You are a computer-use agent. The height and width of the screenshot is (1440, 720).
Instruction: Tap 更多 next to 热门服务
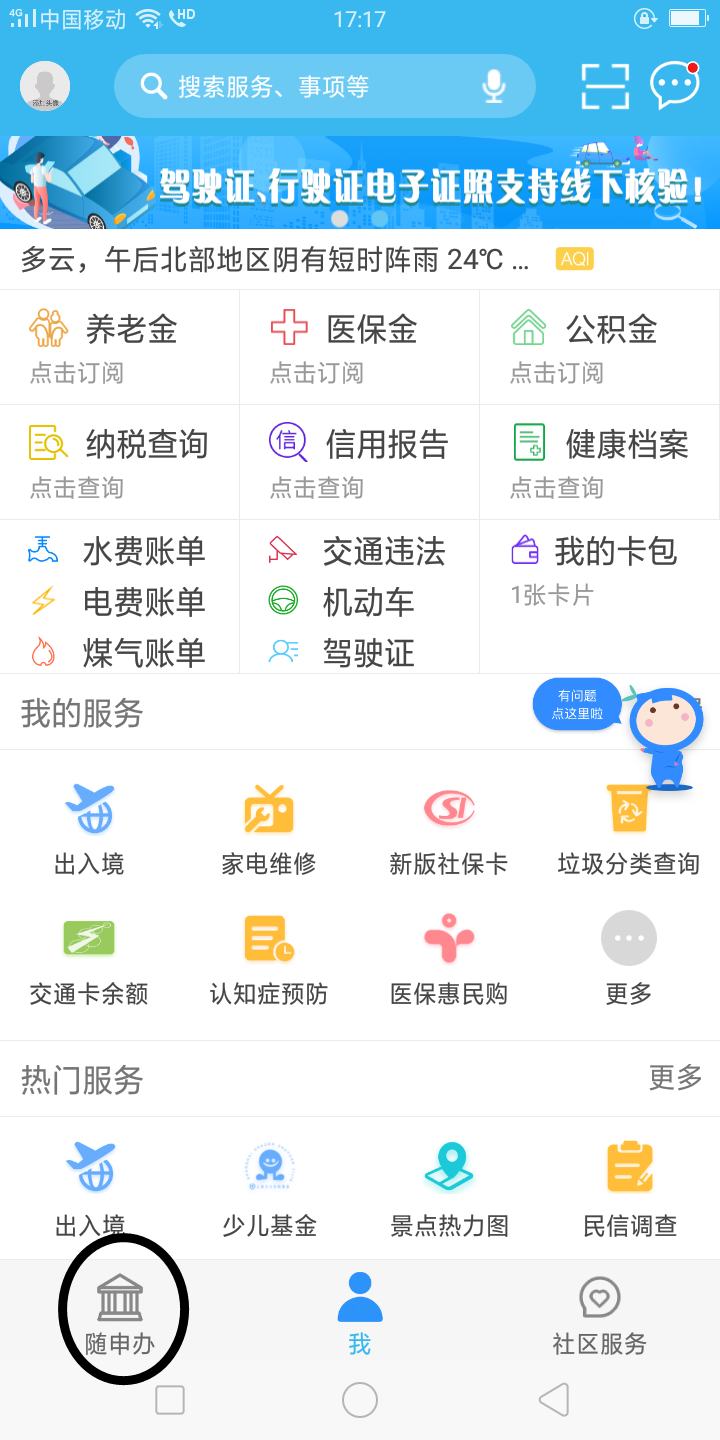point(676,1077)
